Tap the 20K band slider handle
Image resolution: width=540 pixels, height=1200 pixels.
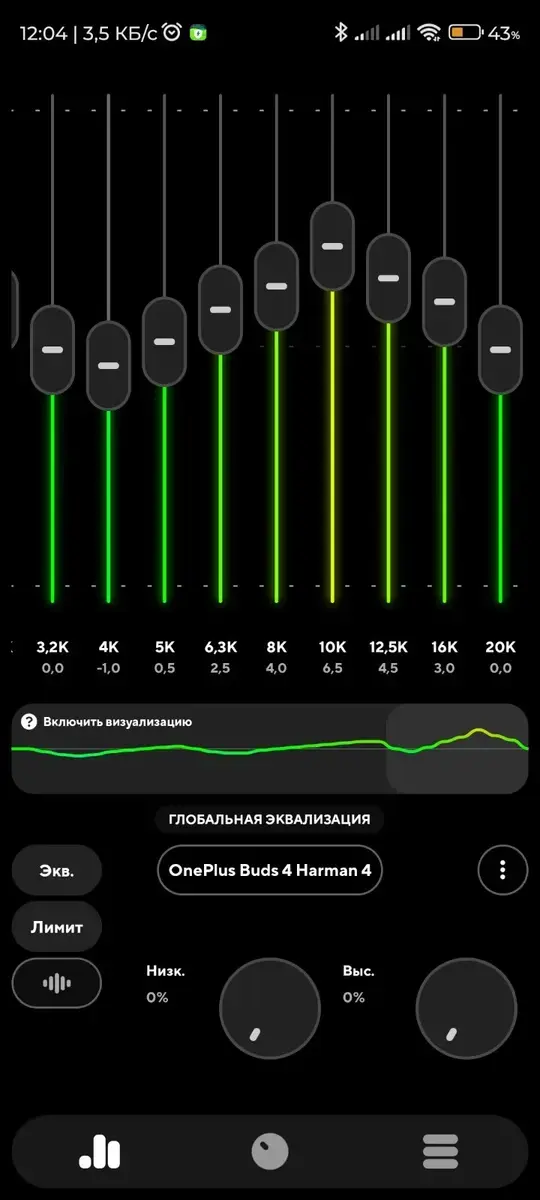500,350
